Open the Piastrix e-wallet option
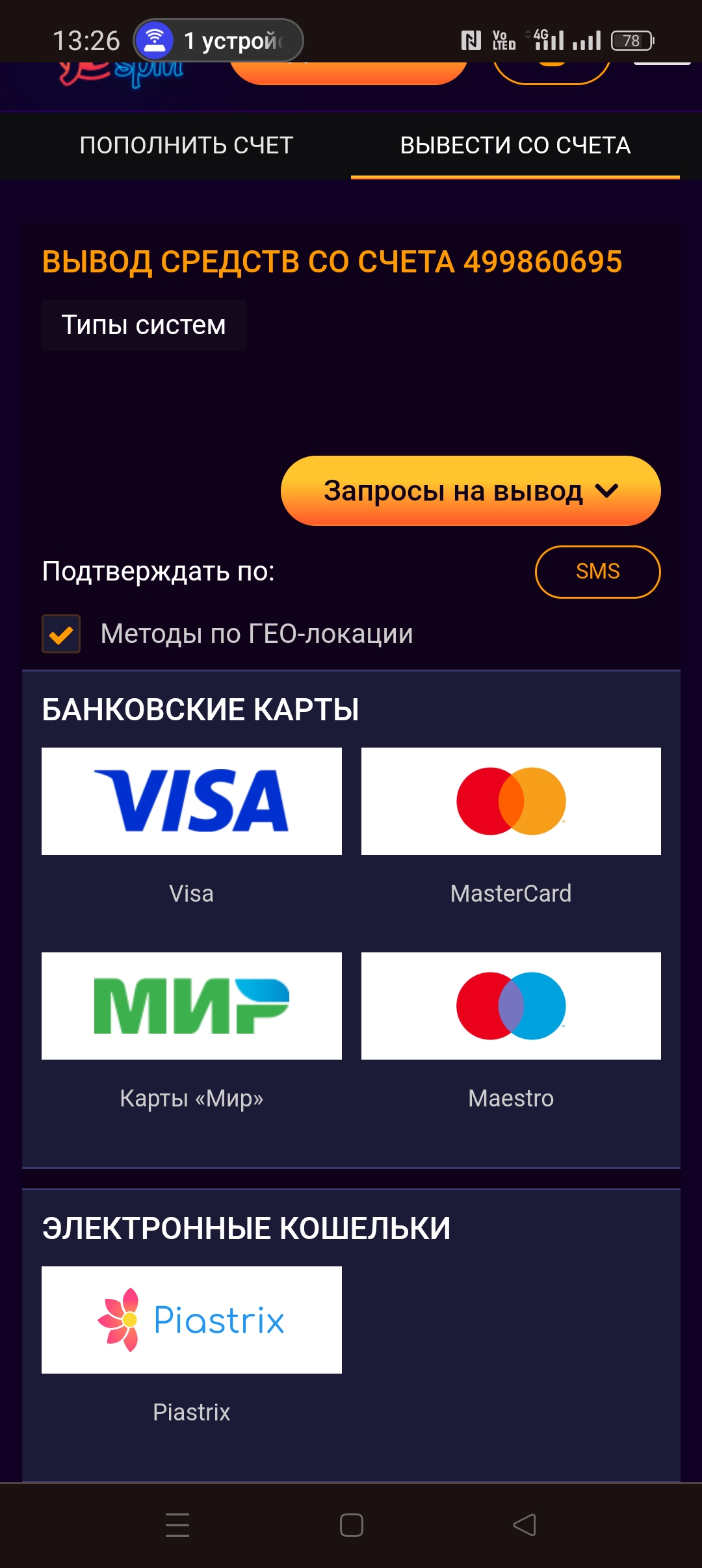702x1568 pixels. point(192,1320)
